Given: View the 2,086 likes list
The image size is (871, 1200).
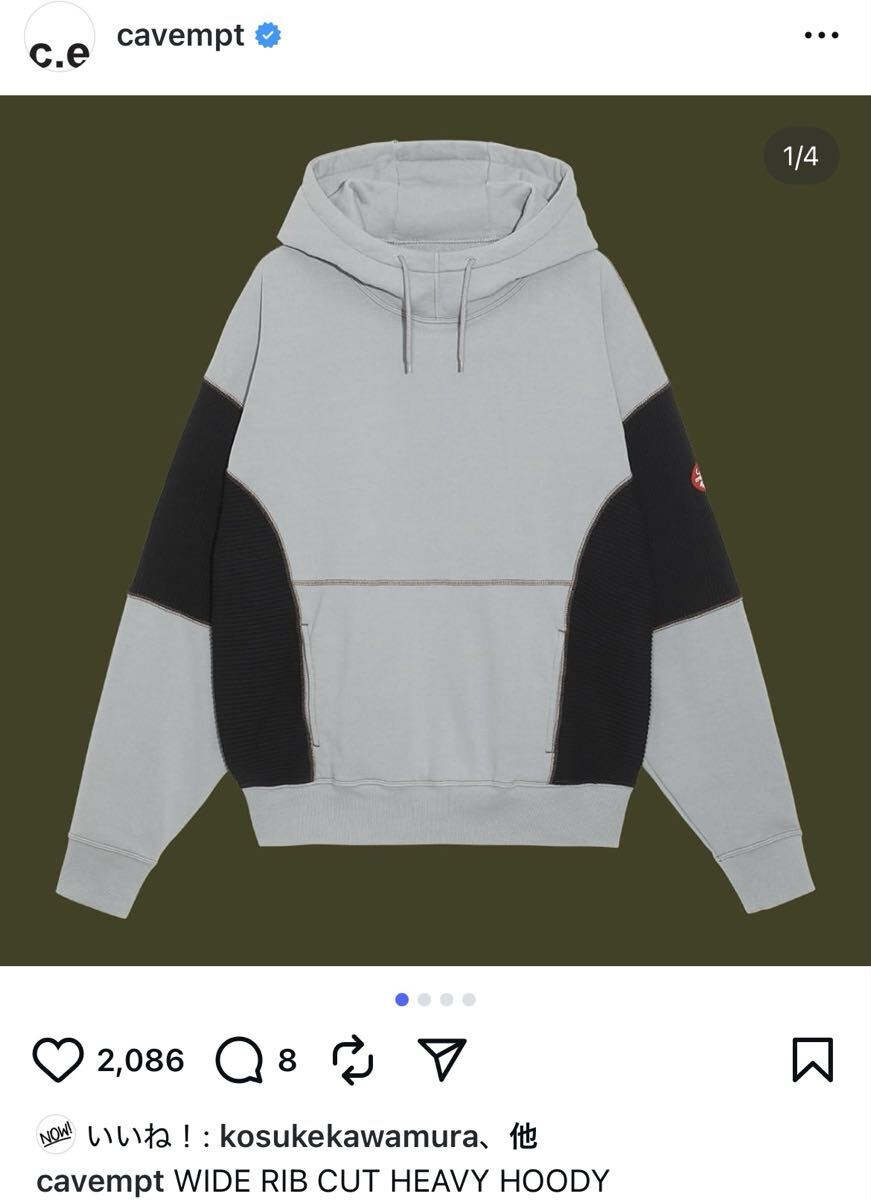Looking at the screenshot, I should tap(141, 1060).
